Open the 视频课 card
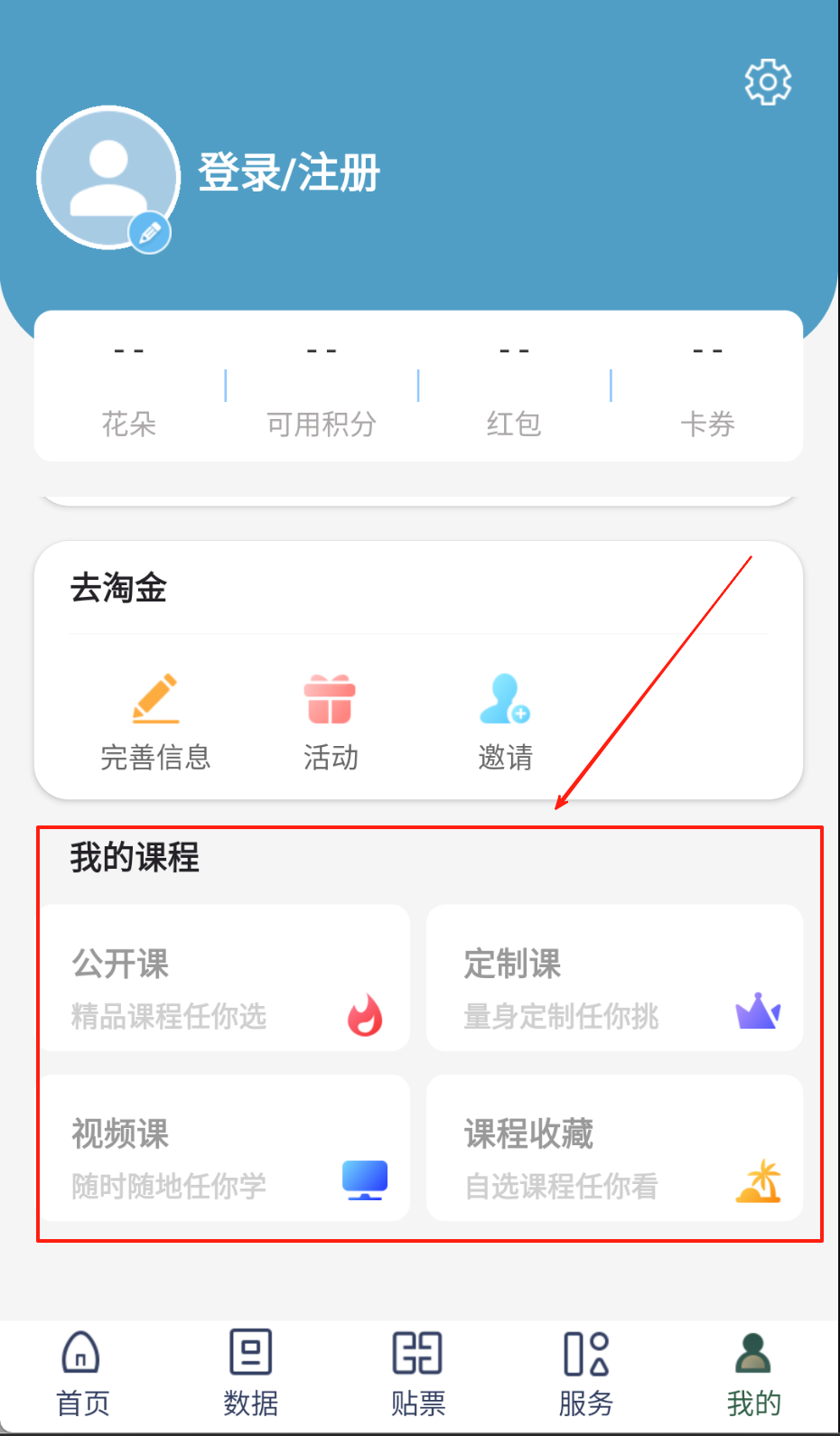The image size is (840, 1436). [225, 1148]
